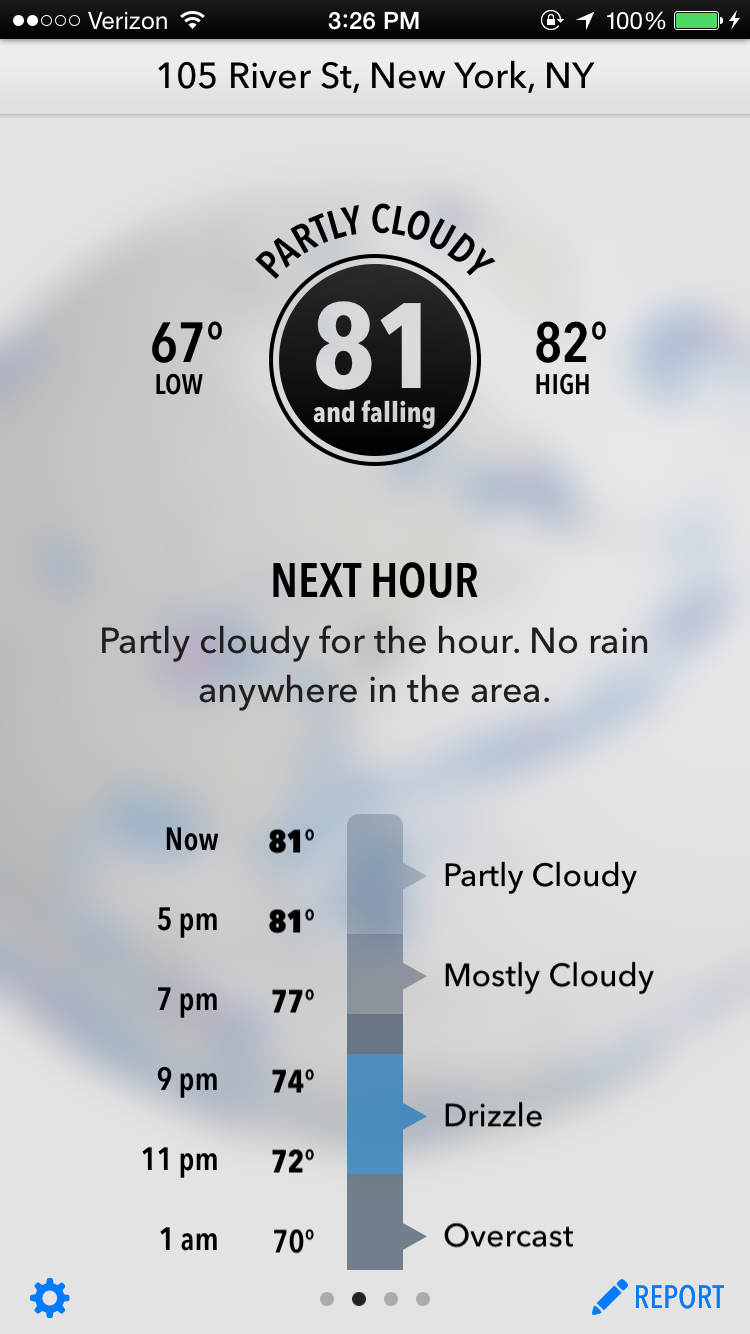Tap the REPORT button
The image size is (750, 1334).
(x=658, y=1298)
